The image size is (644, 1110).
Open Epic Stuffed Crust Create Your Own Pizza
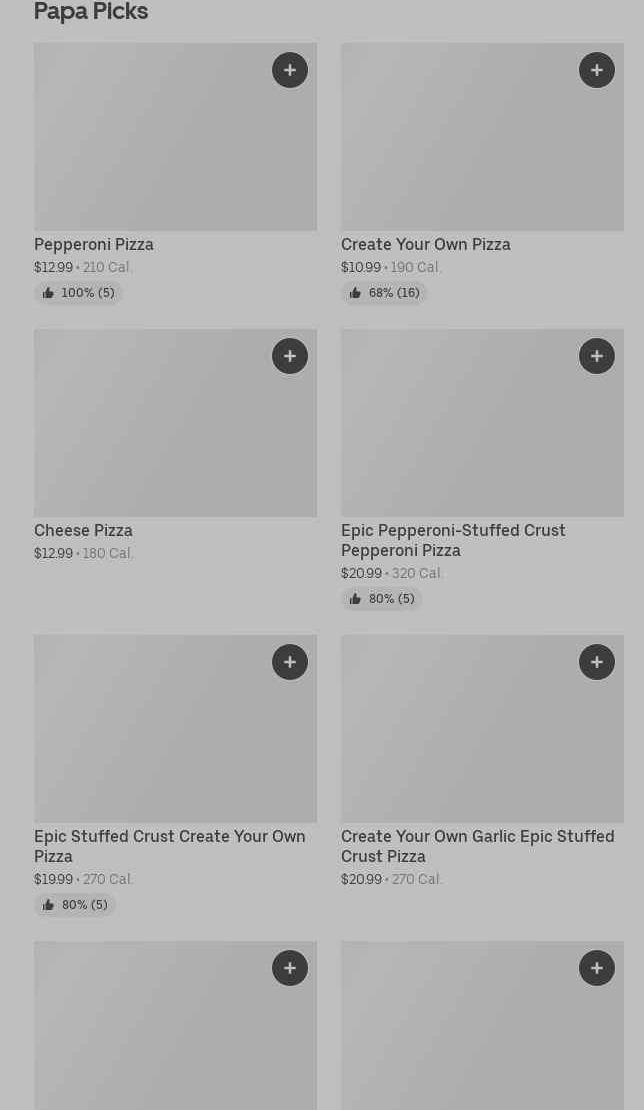point(169,846)
